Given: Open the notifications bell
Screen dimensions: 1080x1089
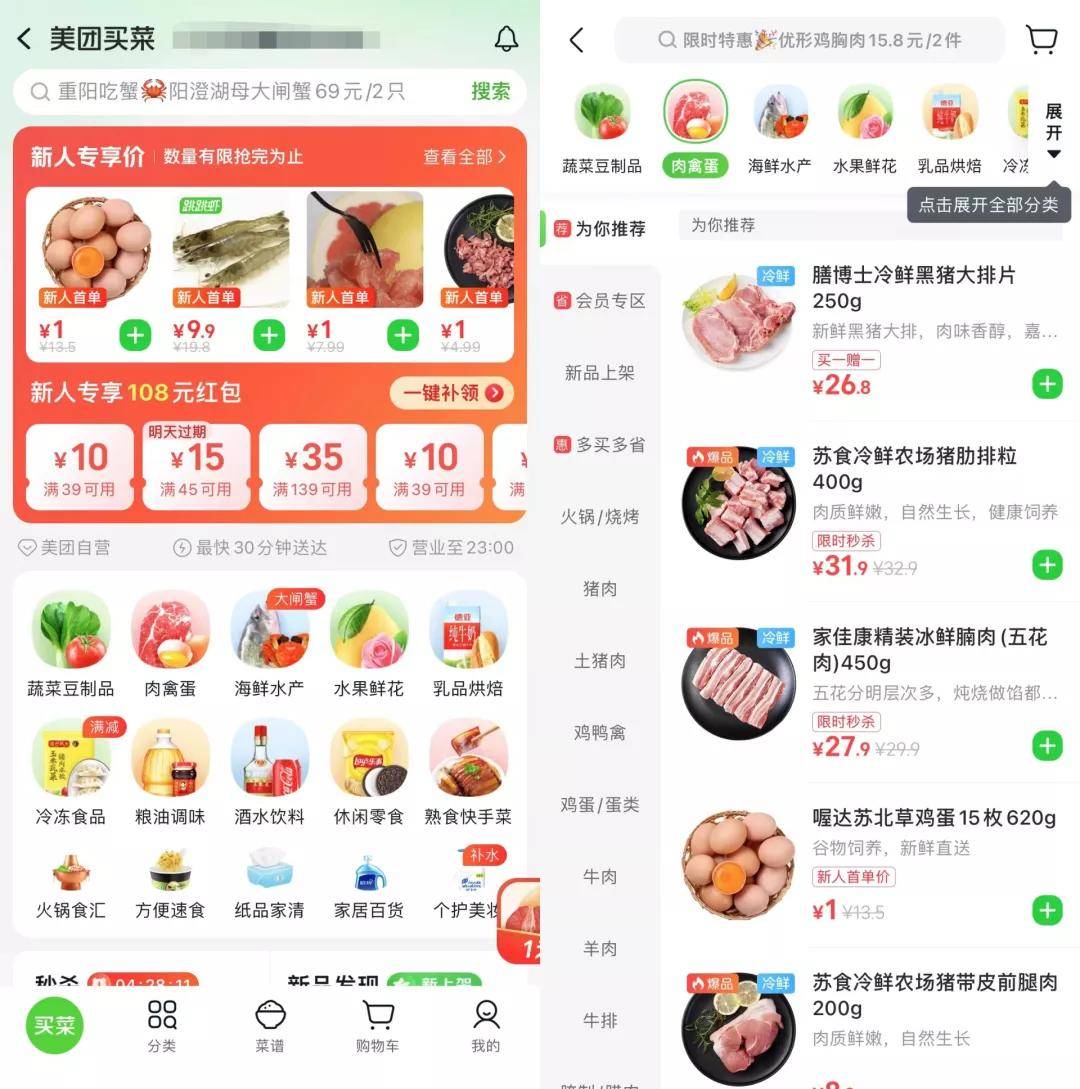Looking at the screenshot, I should click(x=506, y=39).
